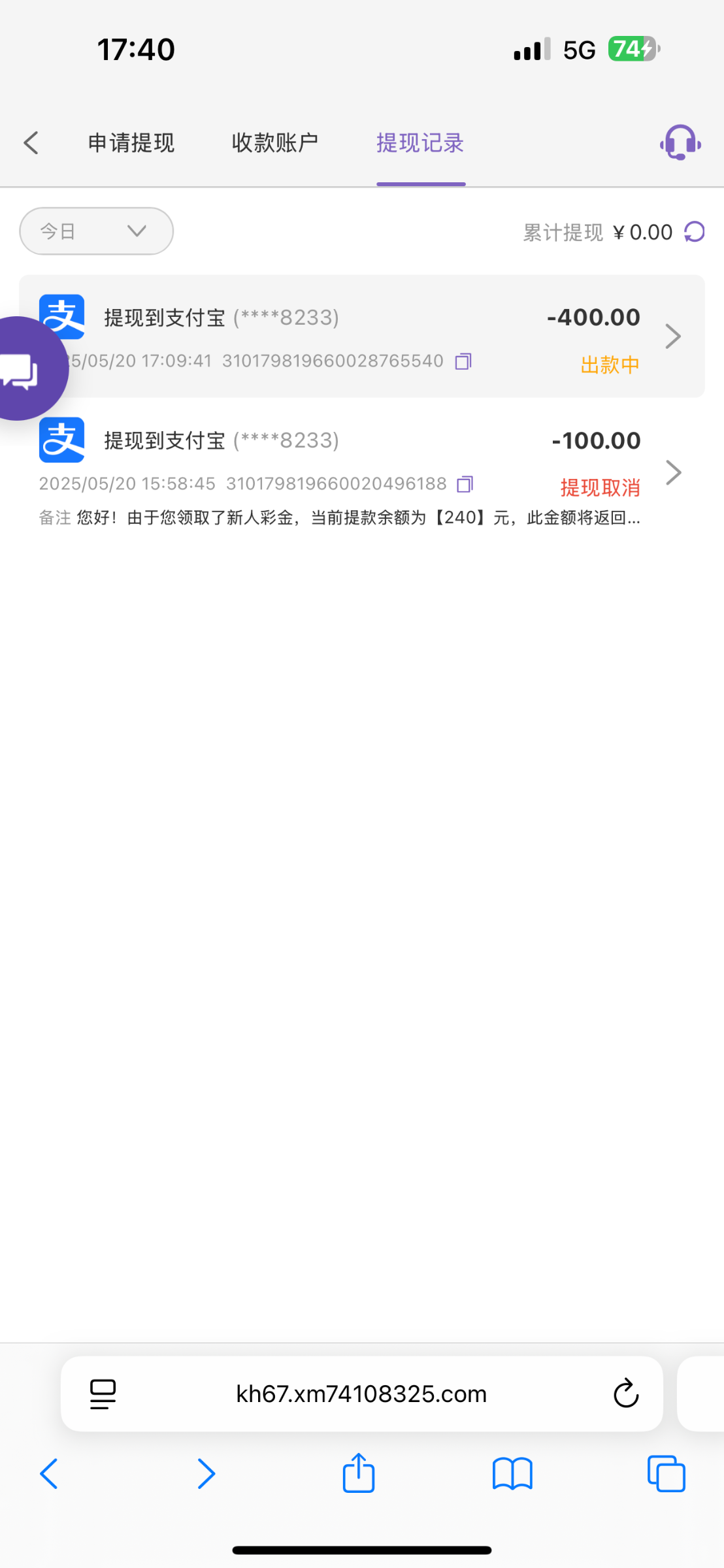Refresh the 累计提现 total
The image size is (724, 1568).
[694, 232]
